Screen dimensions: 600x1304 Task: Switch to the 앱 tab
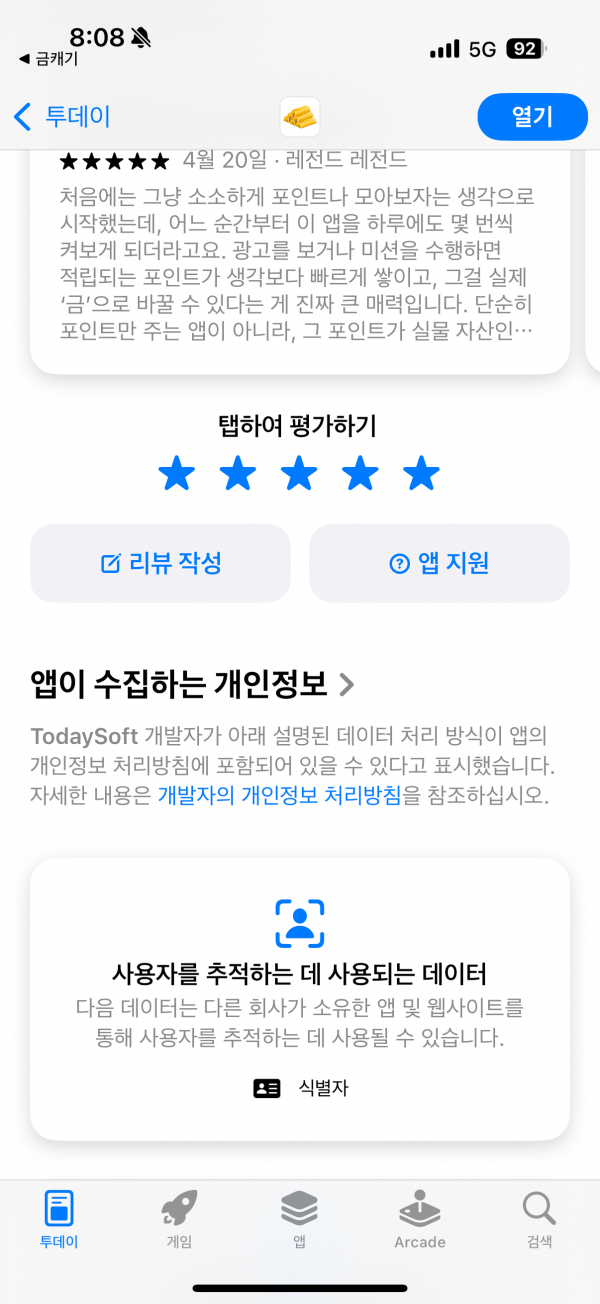[x=299, y=1220]
